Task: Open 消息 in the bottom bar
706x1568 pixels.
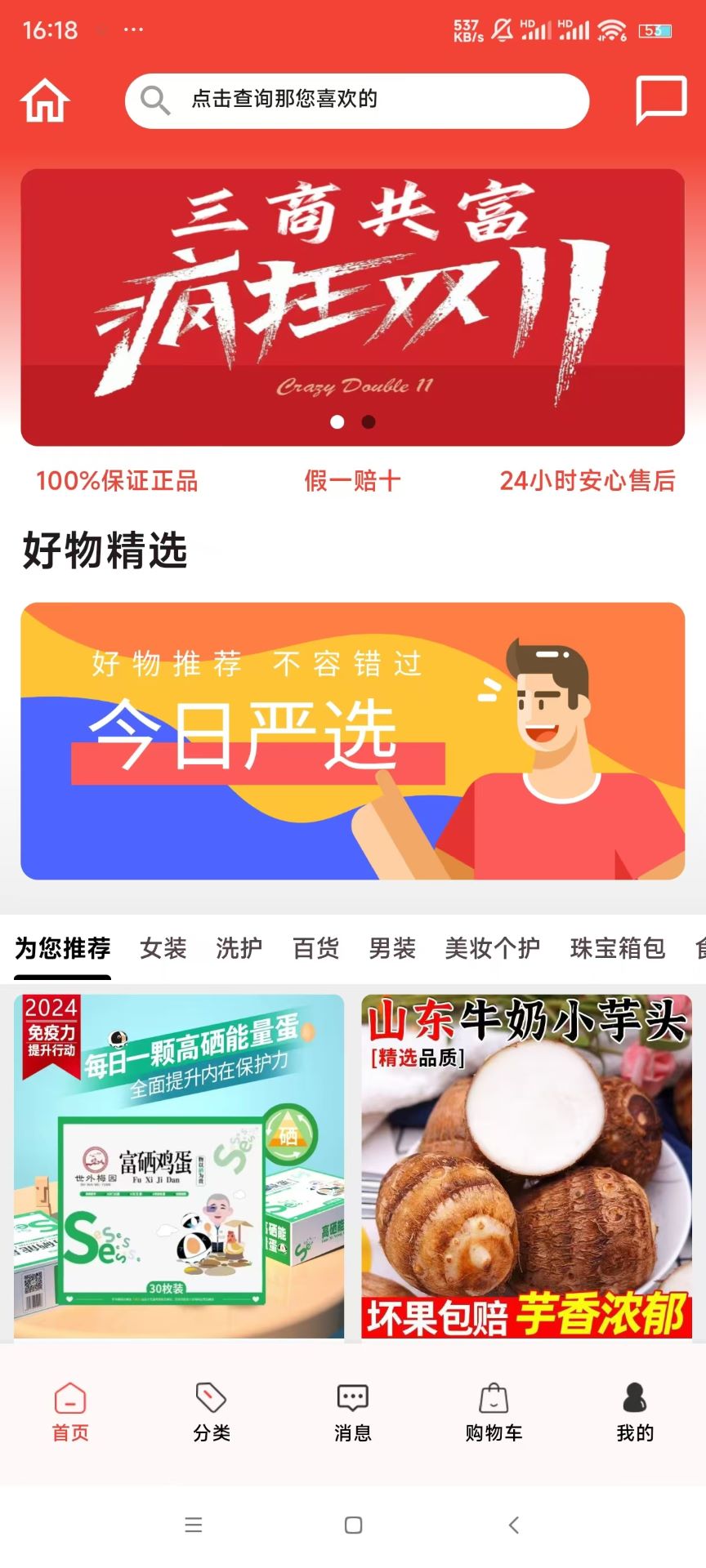Action: point(351,1411)
